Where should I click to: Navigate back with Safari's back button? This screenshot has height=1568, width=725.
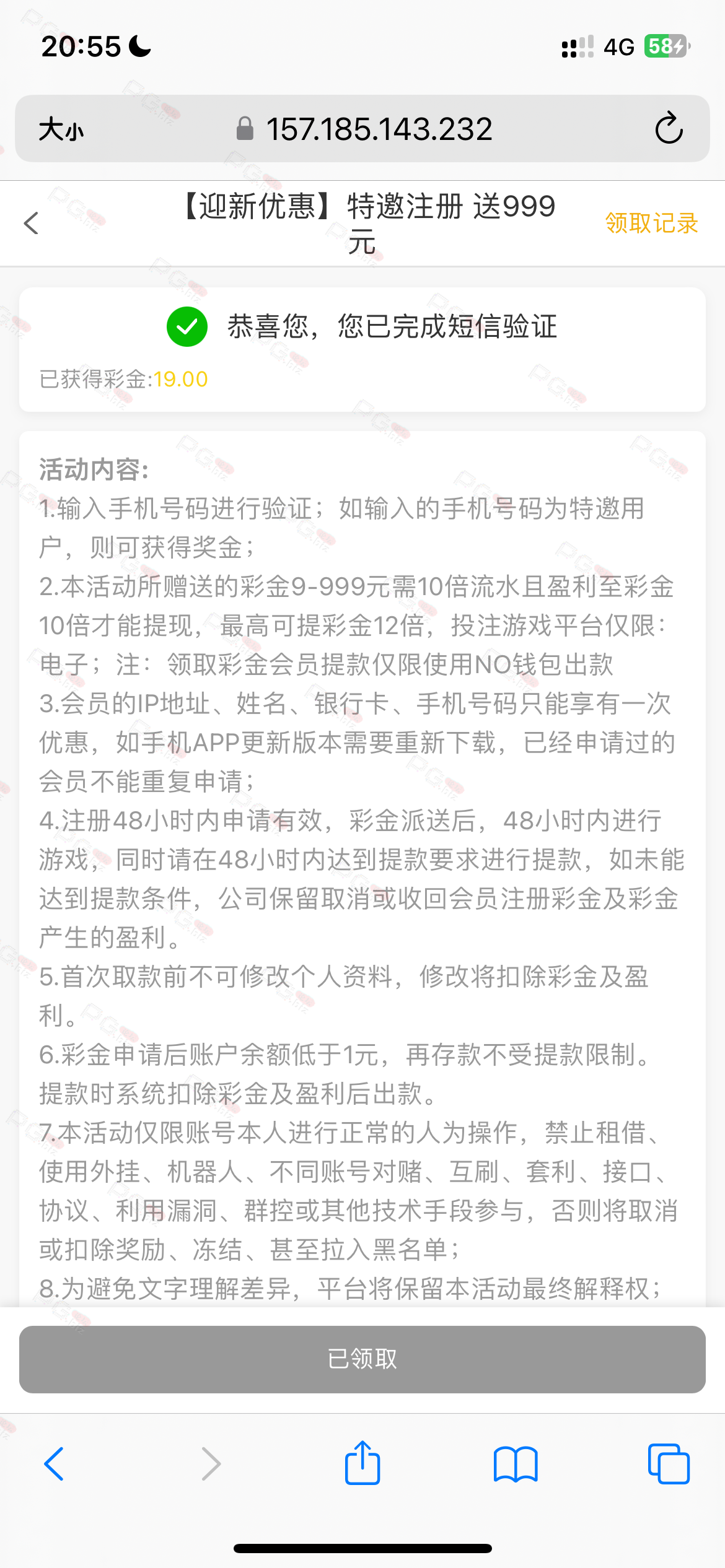54,1464
